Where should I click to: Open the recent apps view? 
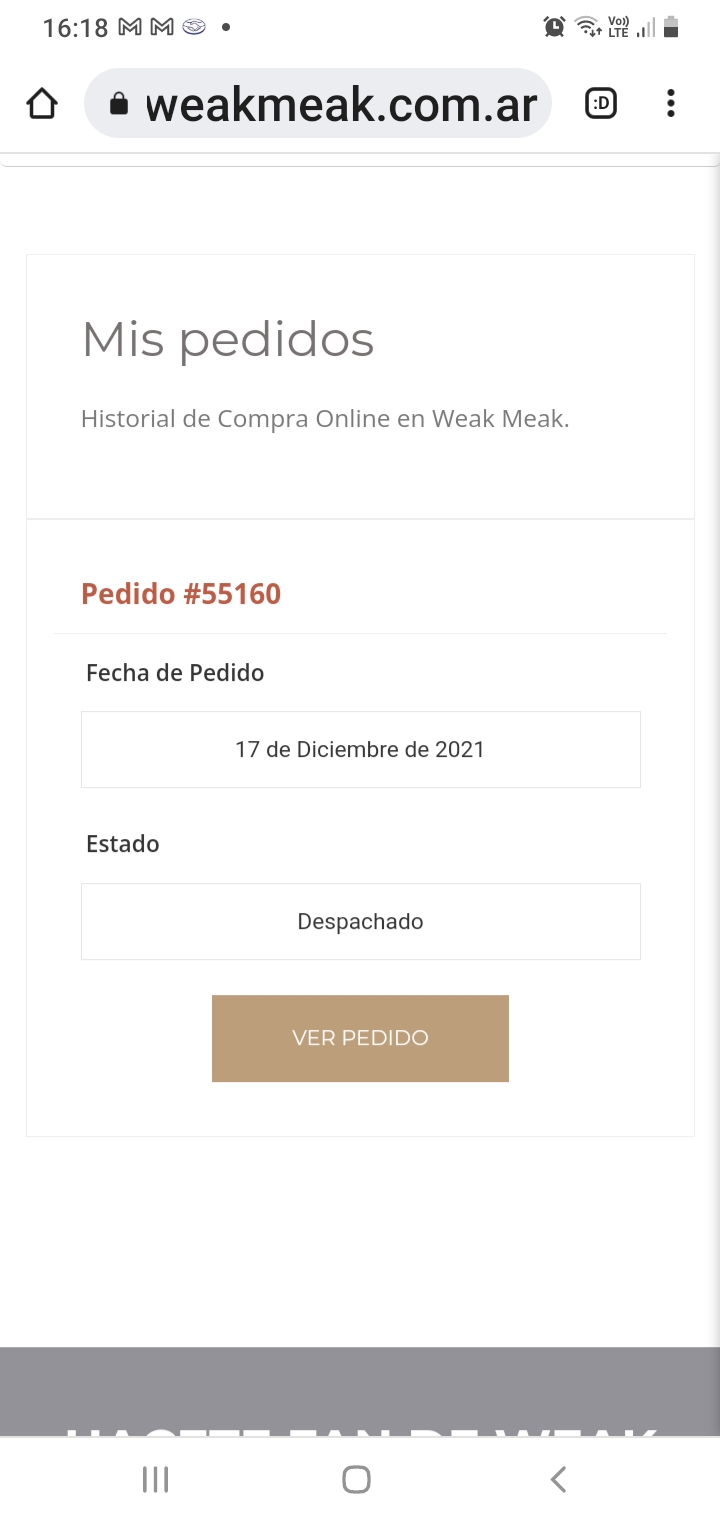coord(155,1479)
